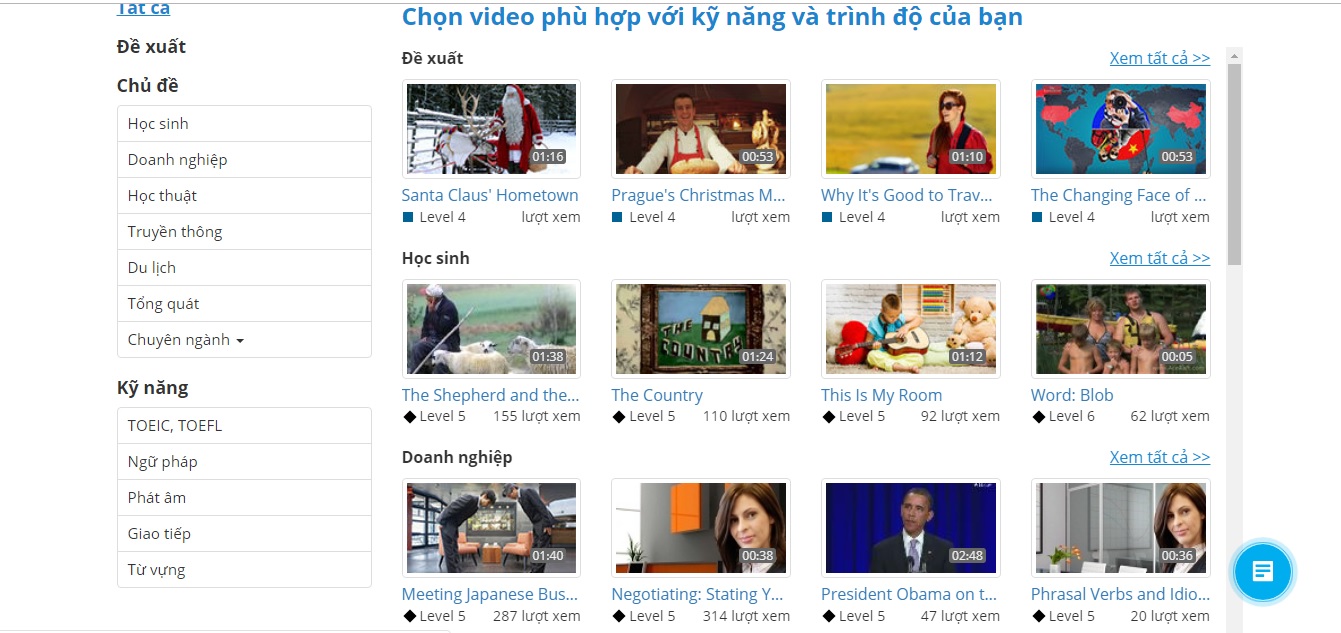Viewport: 1341px width, 633px height.
Task: Play the Word: Blob video
Action: pyautogui.click(x=1120, y=329)
